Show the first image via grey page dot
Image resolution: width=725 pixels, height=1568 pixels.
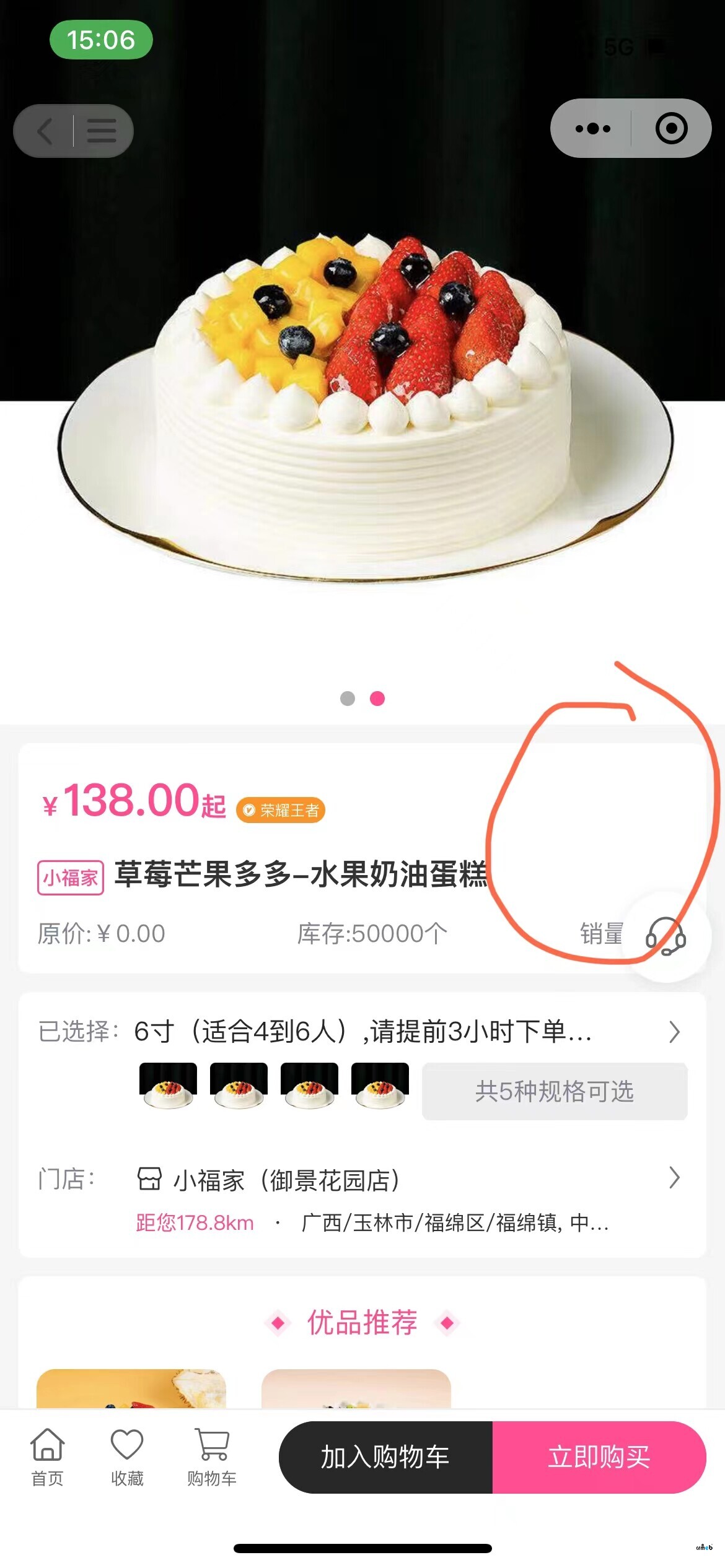pos(348,699)
